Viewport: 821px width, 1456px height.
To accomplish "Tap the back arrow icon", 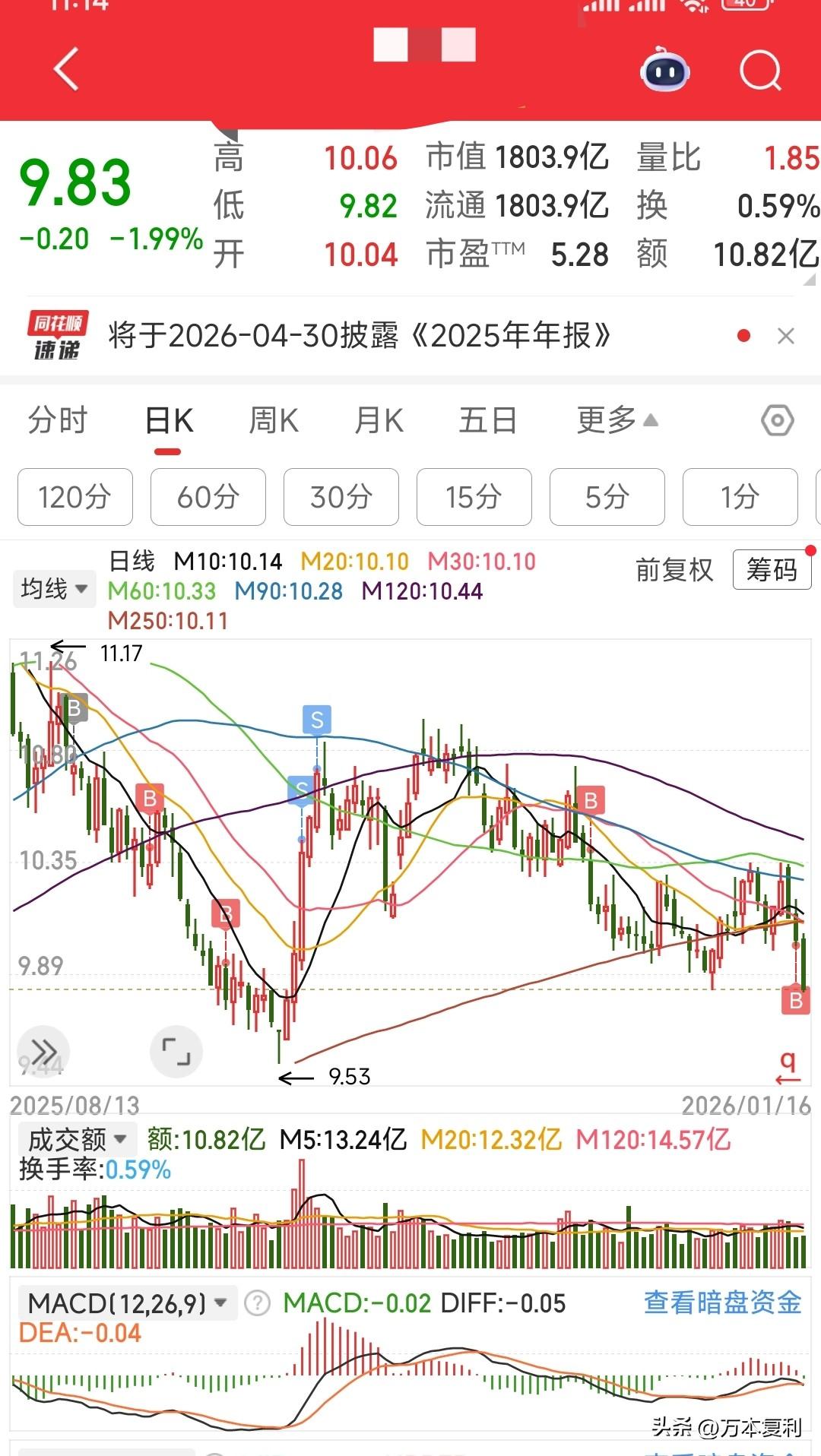I will (x=67, y=70).
